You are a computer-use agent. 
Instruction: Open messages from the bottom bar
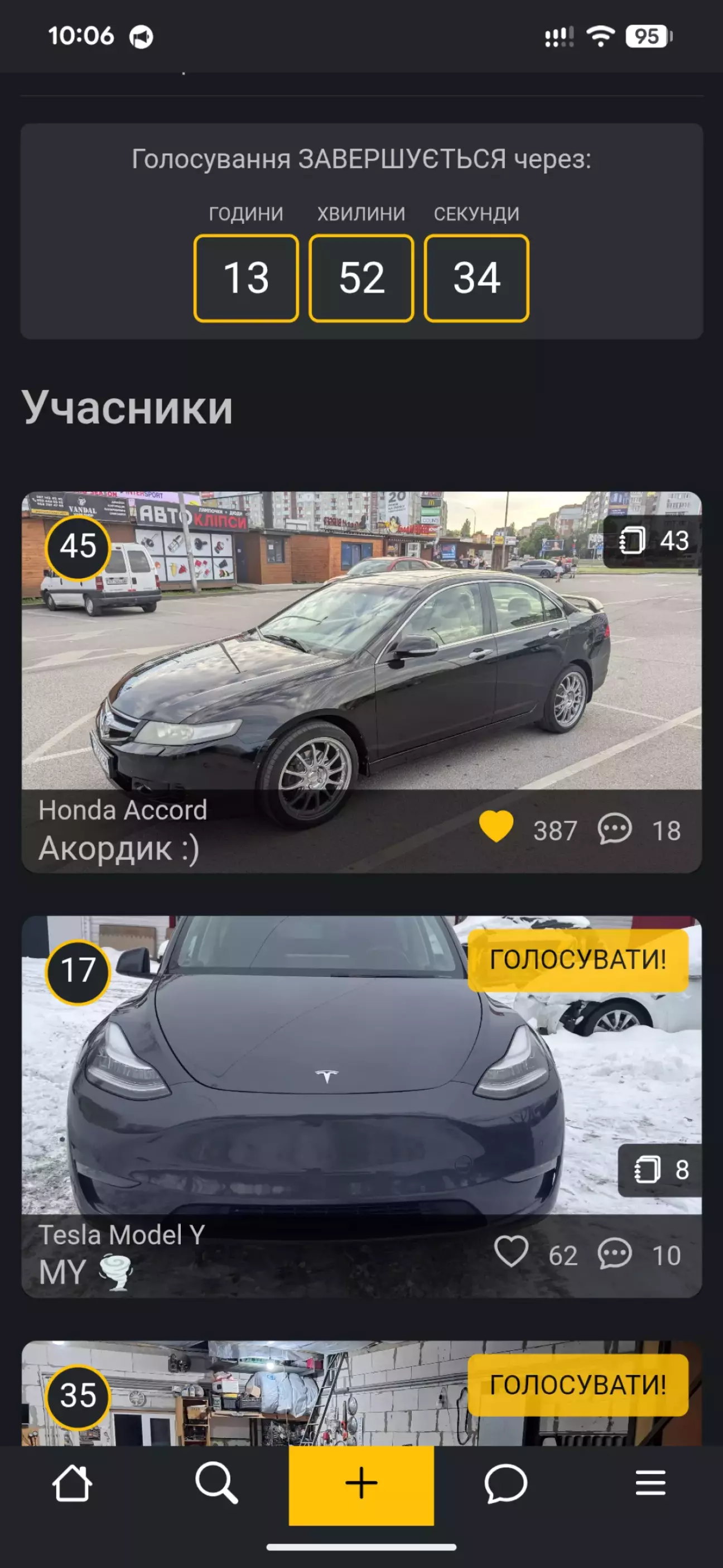(506, 1483)
